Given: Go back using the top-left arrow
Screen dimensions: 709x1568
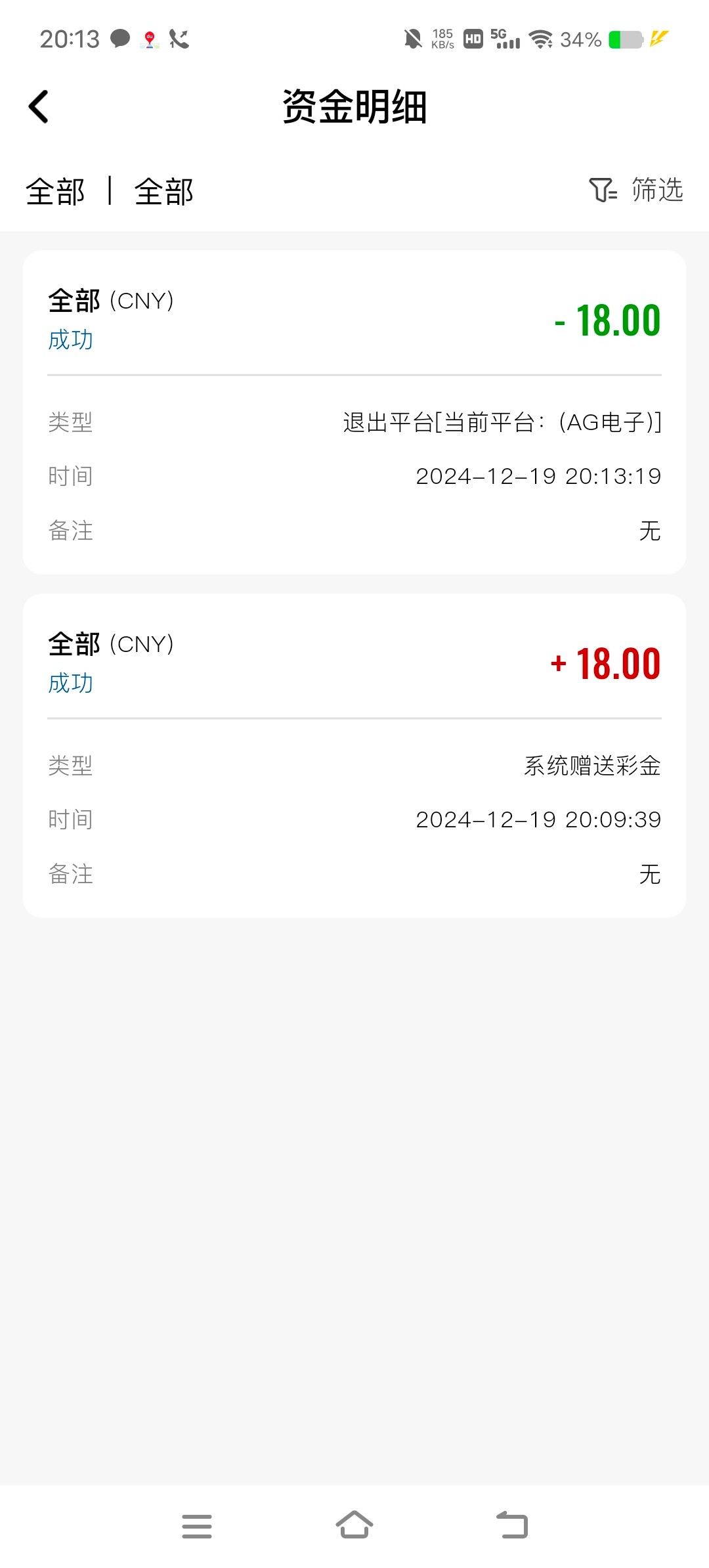Looking at the screenshot, I should pyautogui.click(x=39, y=106).
